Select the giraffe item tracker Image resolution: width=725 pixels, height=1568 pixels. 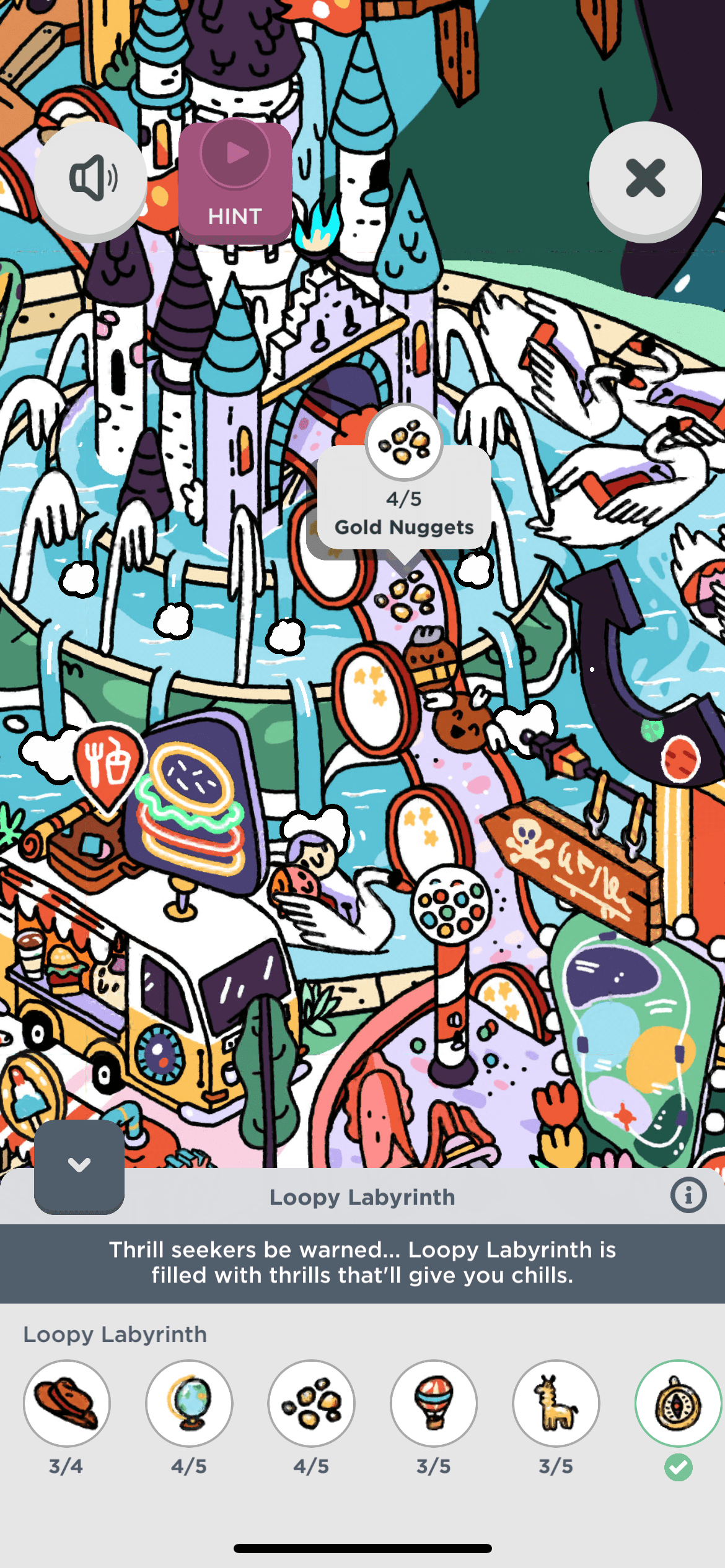point(556,1403)
